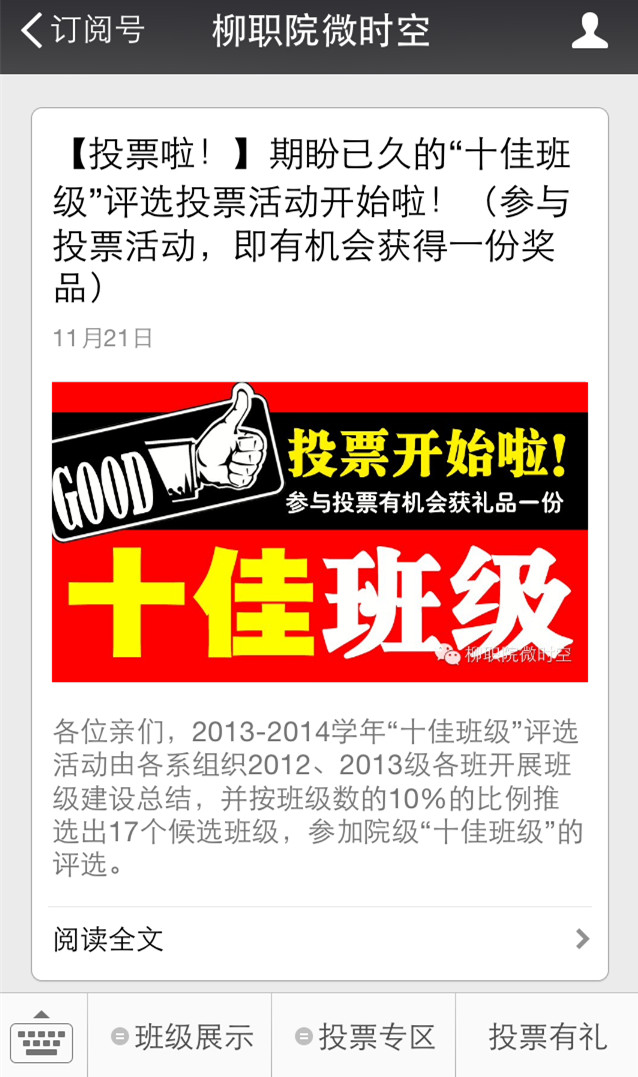Open the 十佳班级 voting article card
638x1077 pixels.
[x=319, y=531]
